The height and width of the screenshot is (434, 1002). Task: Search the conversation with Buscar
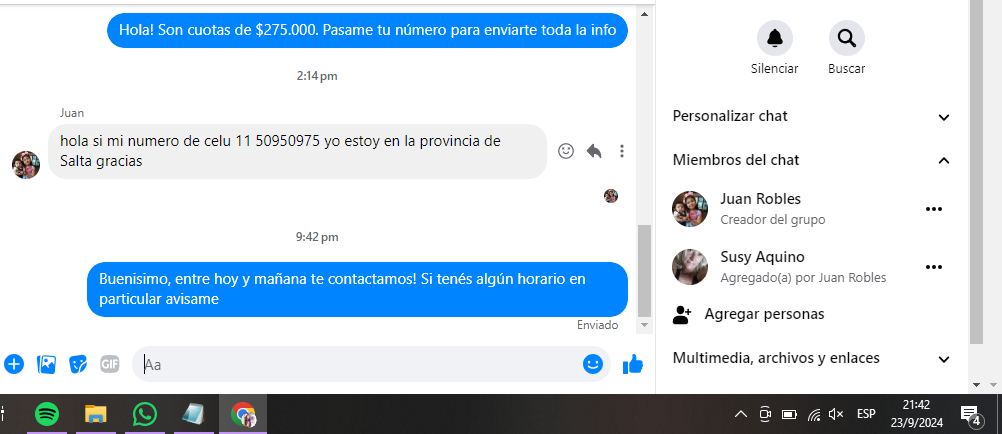point(846,39)
